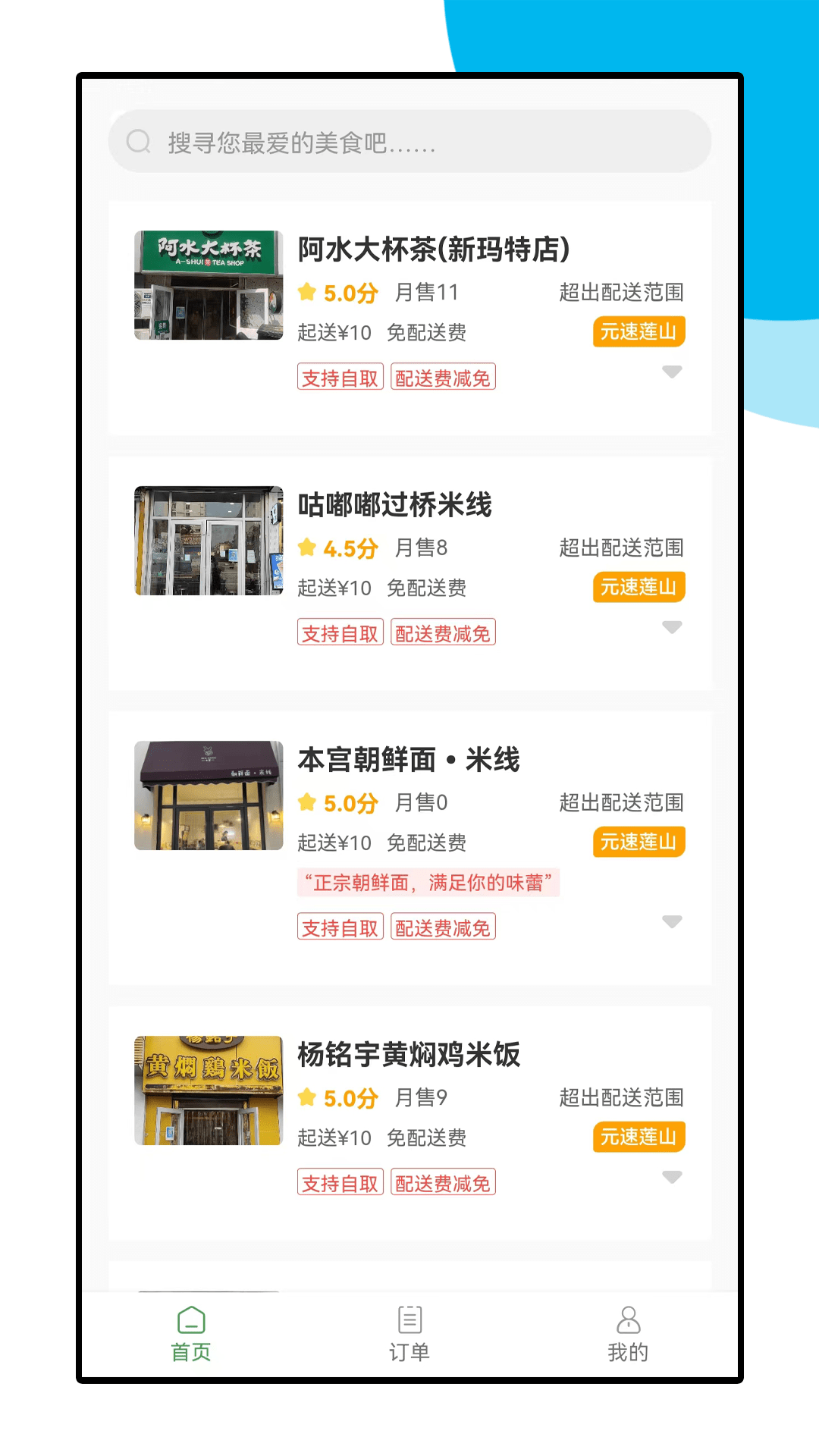Expand the chevron below 咕嘟嘟过桥米线
819x1456 pixels.
click(671, 628)
